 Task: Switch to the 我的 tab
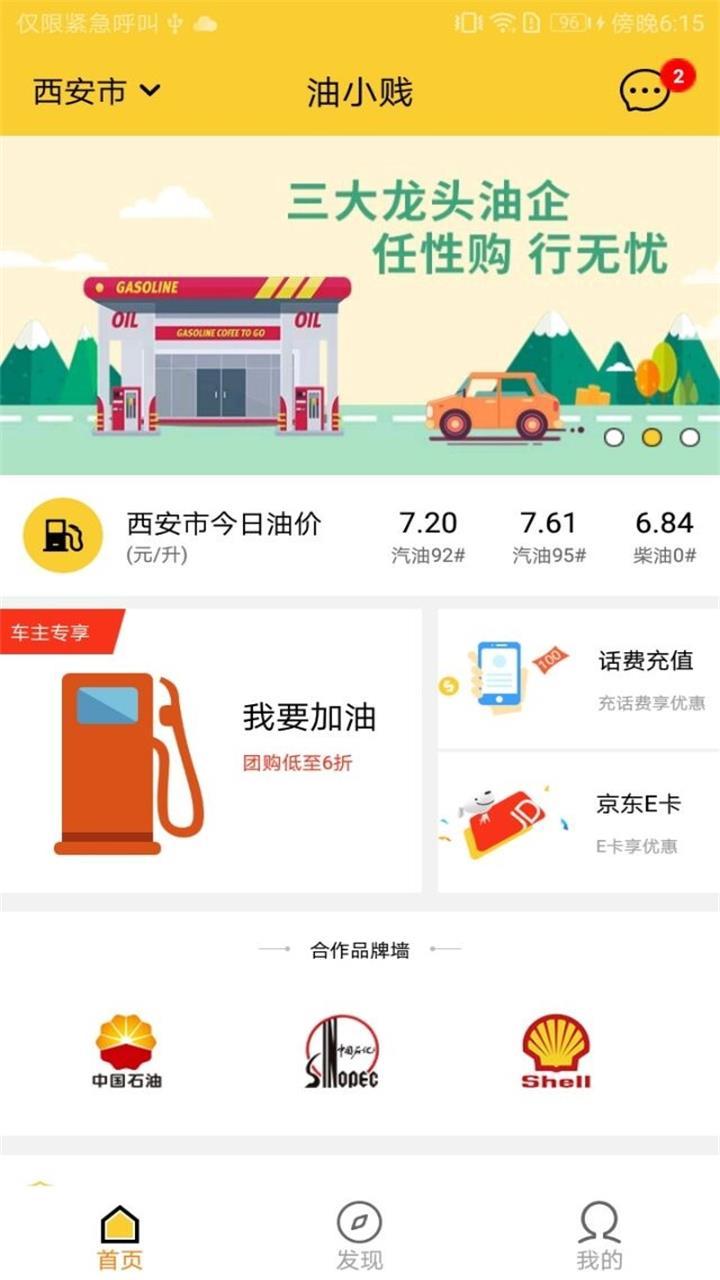[599, 1236]
